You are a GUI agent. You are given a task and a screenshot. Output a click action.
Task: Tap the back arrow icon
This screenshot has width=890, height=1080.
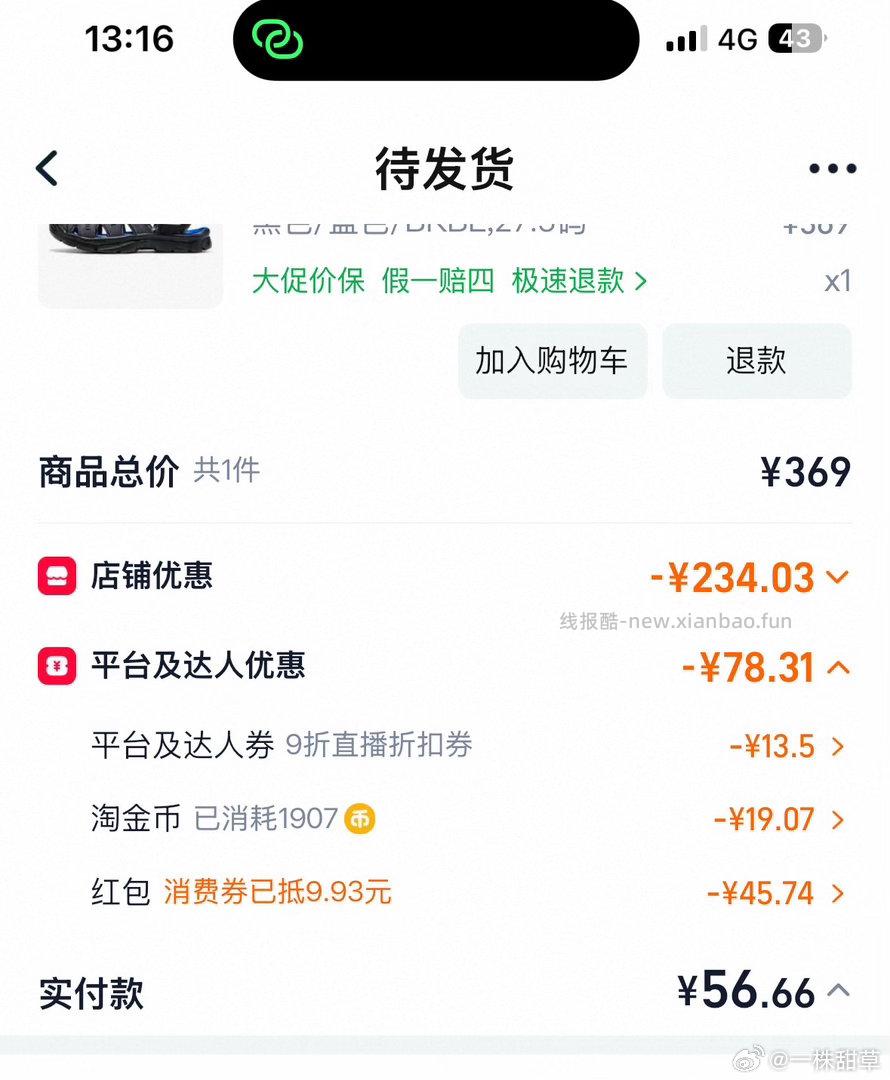[x=45, y=168]
